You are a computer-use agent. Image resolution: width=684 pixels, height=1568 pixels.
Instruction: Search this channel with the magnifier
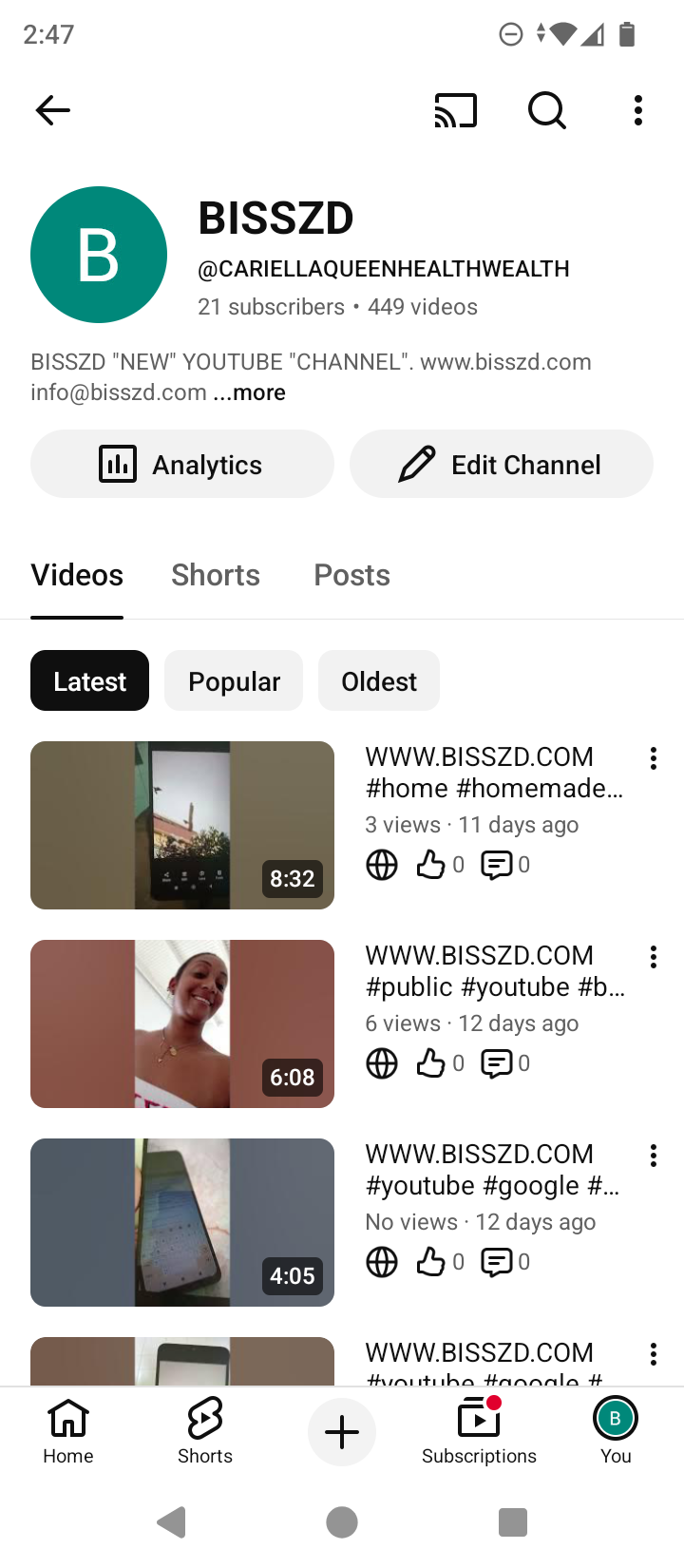click(546, 110)
